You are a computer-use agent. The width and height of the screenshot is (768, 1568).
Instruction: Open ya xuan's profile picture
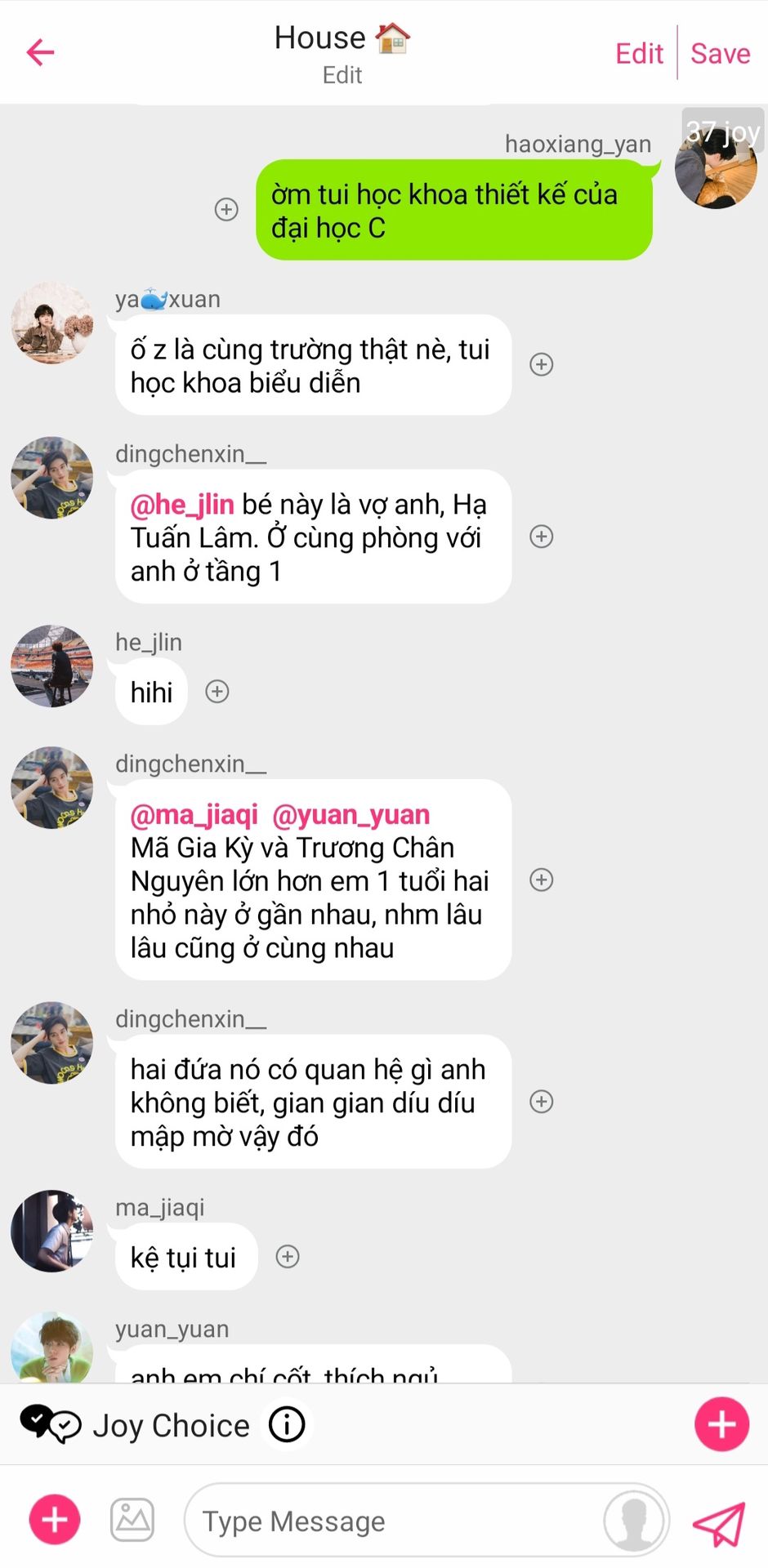tap(51, 323)
